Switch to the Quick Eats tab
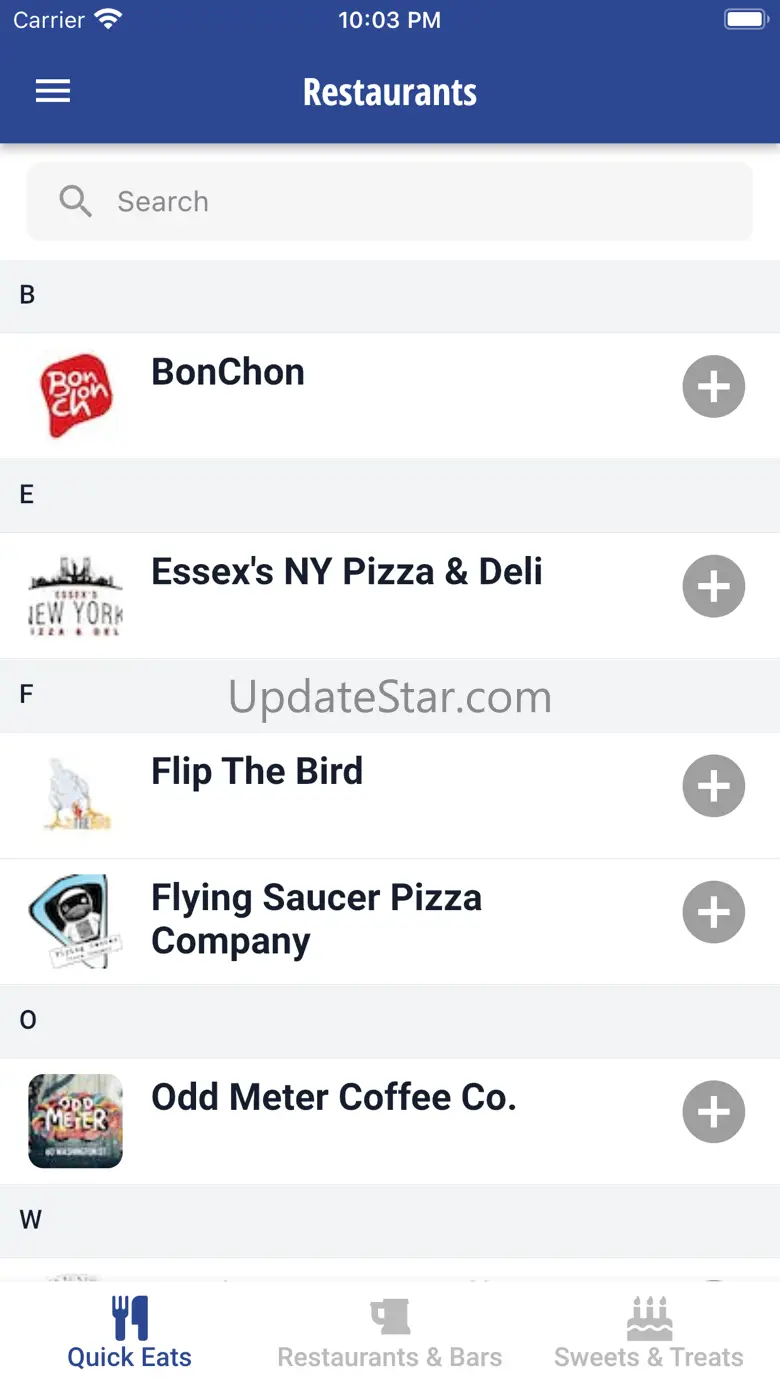This screenshot has height=1387, width=780. tap(130, 1334)
